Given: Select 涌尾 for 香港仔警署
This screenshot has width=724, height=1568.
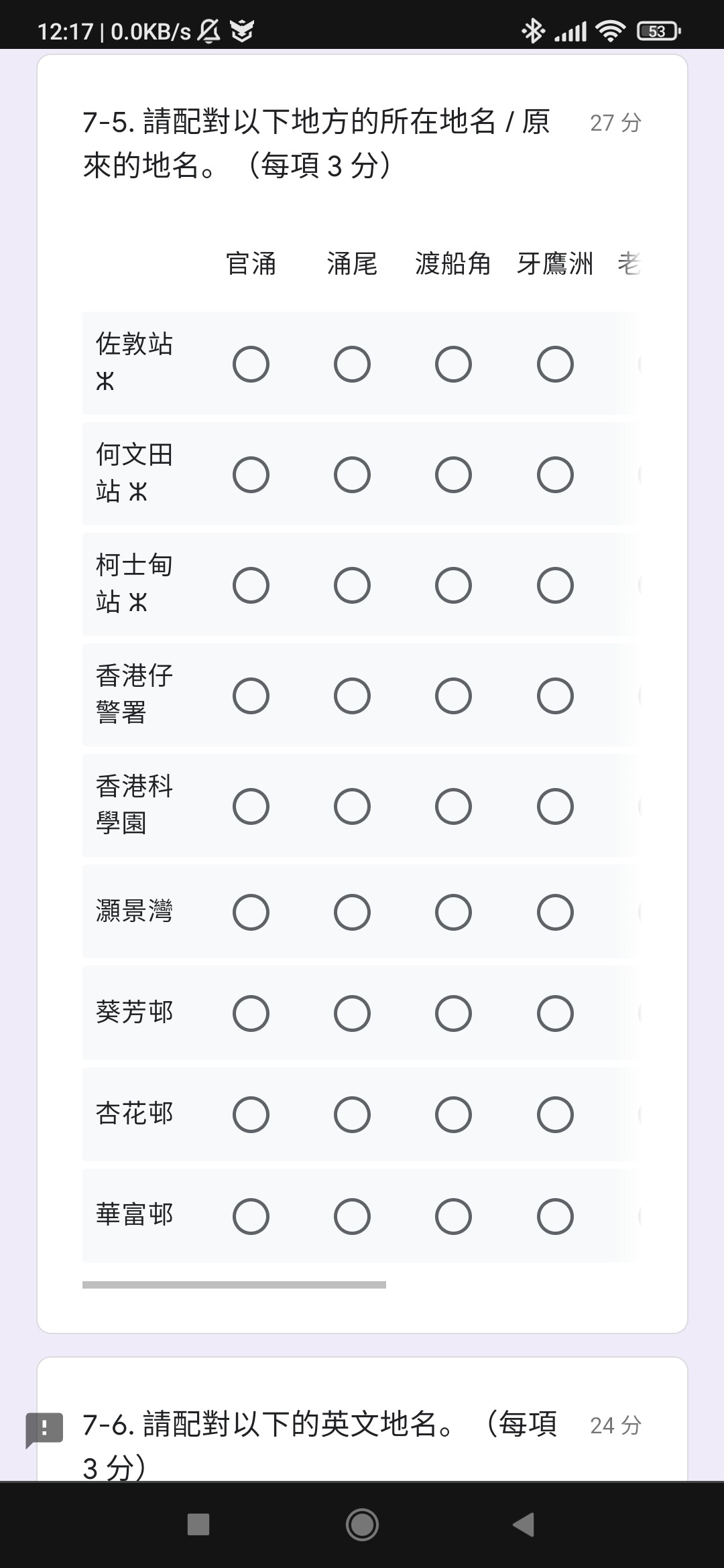Looking at the screenshot, I should [352, 696].
